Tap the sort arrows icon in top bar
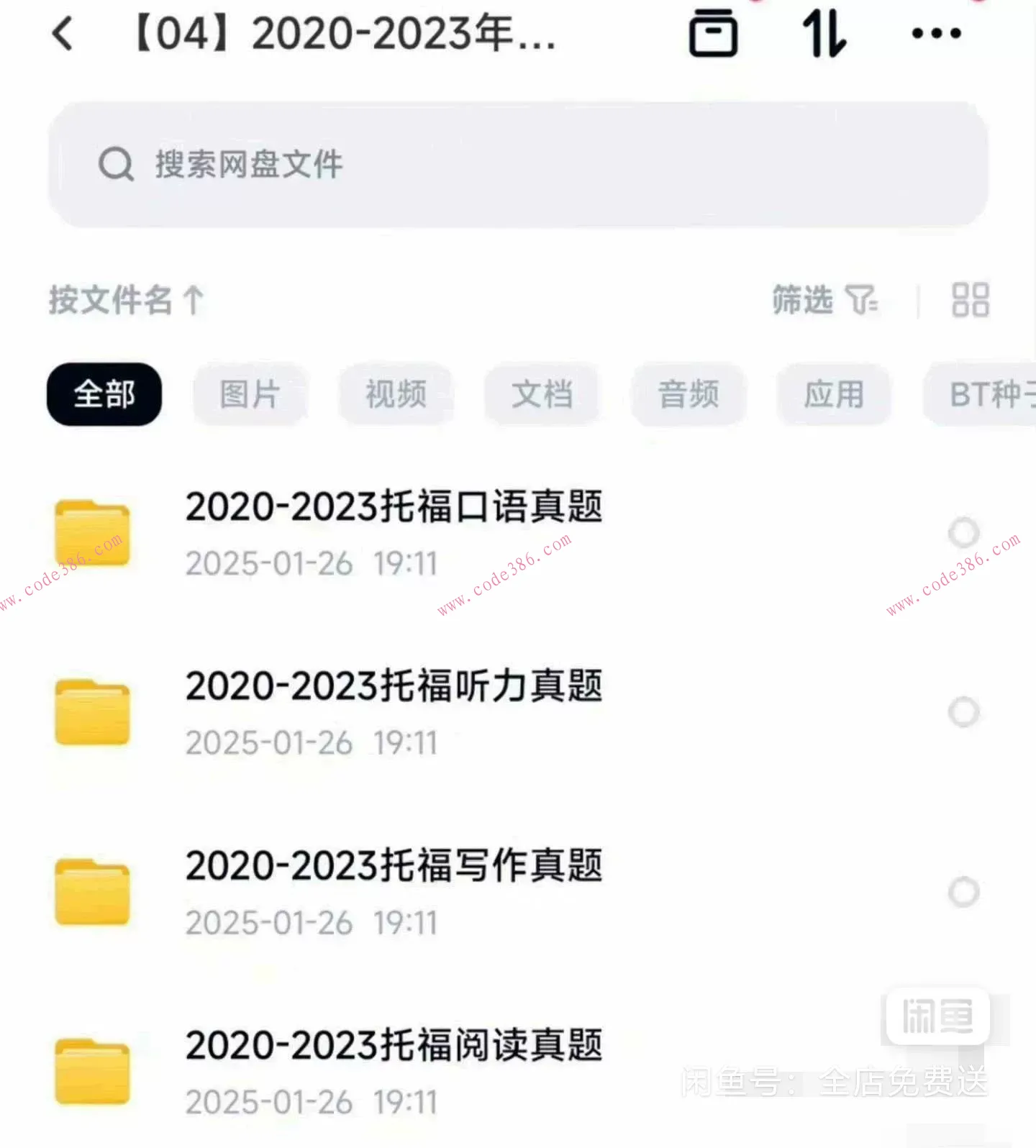Screen dimensions: 1036x1148 pyautogui.click(x=824, y=33)
